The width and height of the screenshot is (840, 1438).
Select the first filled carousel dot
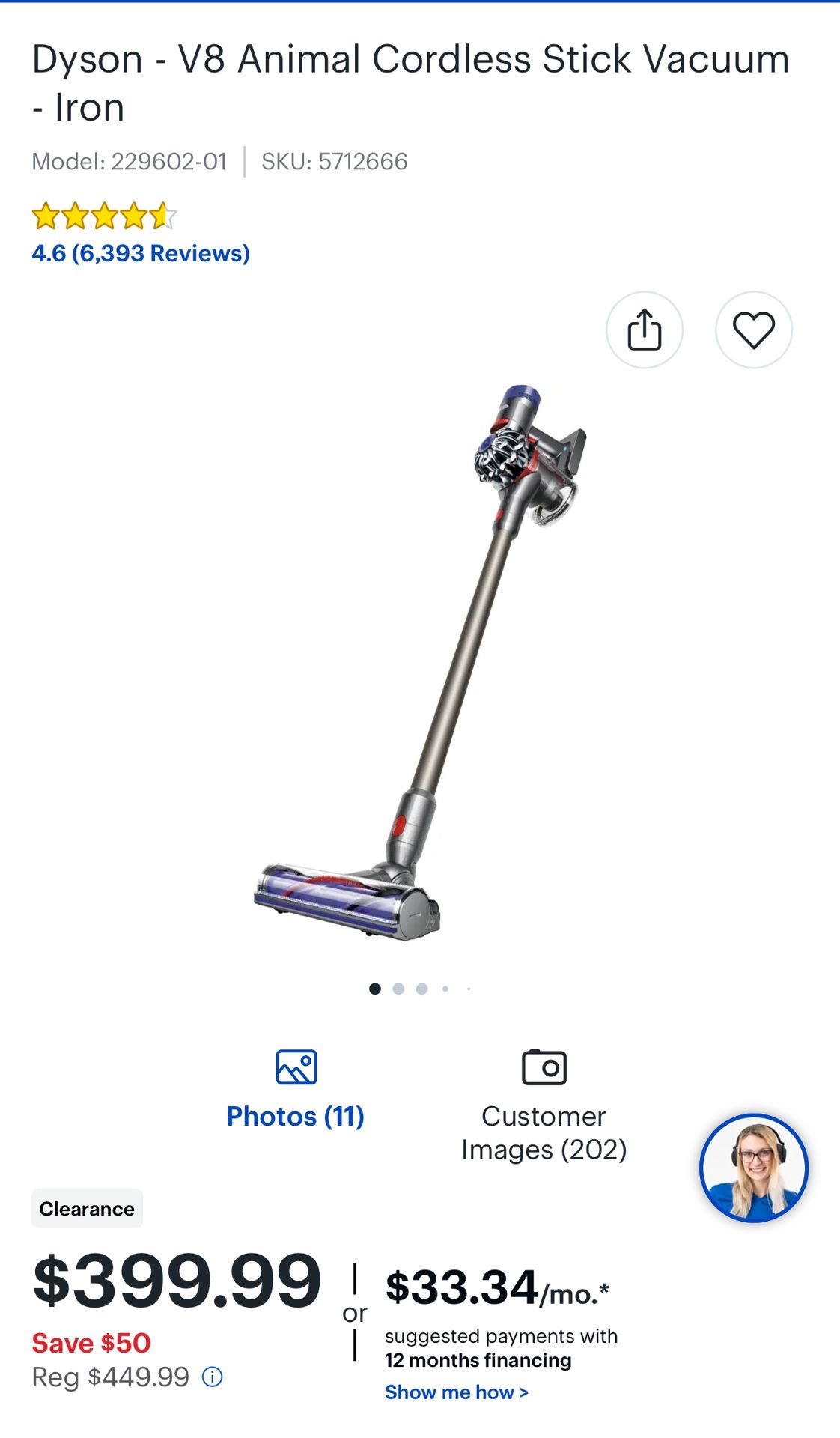click(x=374, y=989)
